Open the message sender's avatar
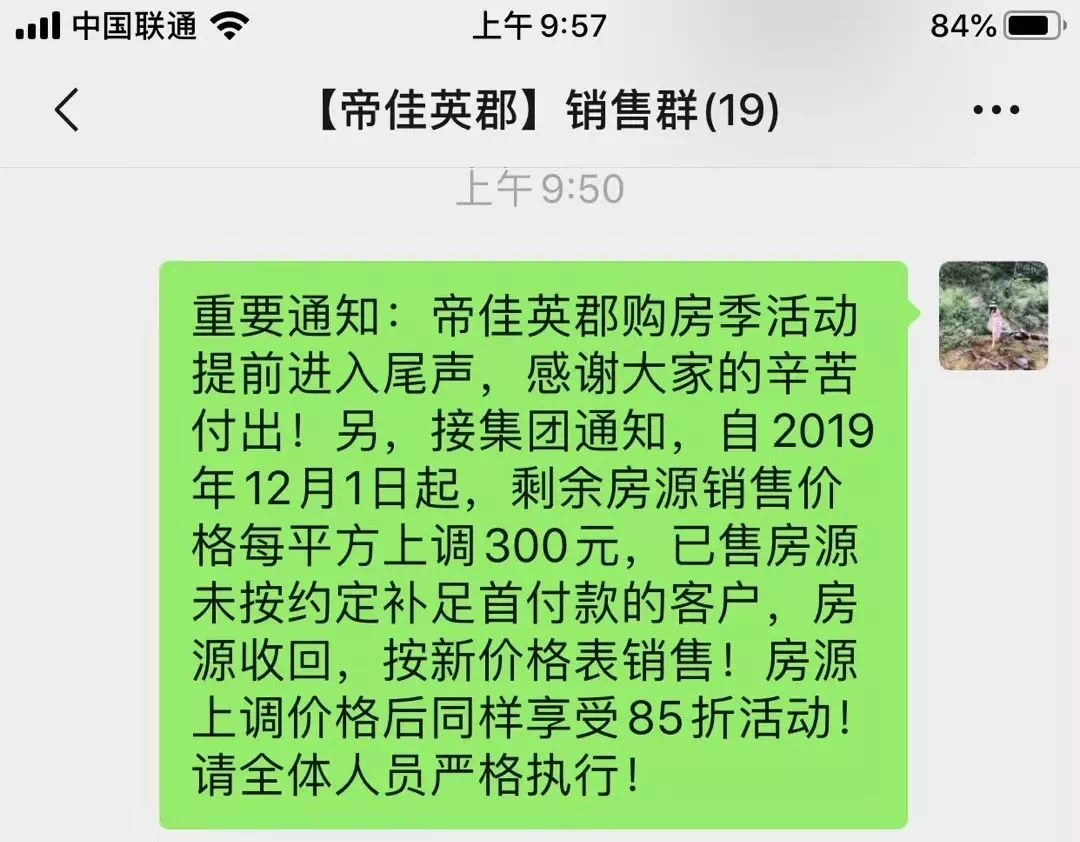1080x842 pixels. coord(993,316)
